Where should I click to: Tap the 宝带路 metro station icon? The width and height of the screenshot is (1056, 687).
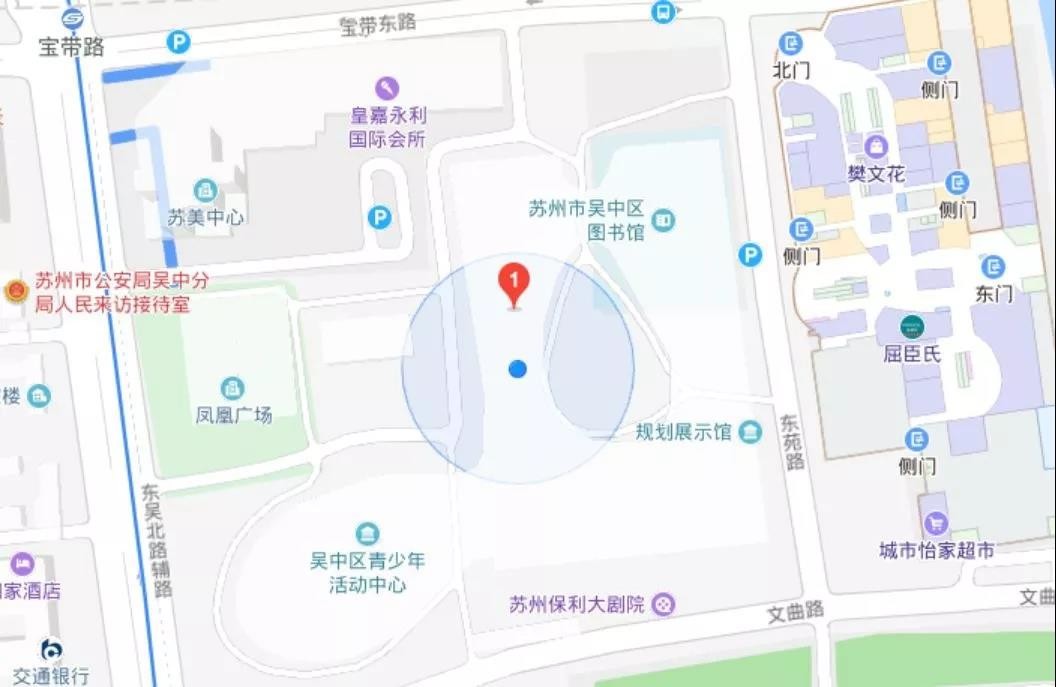(72, 19)
